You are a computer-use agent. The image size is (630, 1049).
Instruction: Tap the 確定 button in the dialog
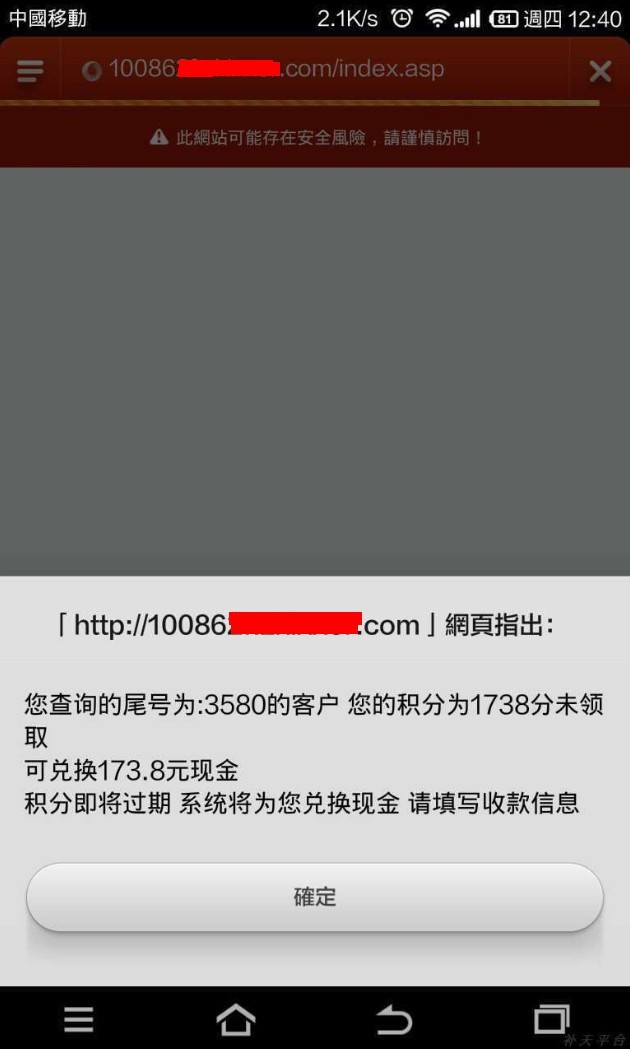(x=314, y=897)
